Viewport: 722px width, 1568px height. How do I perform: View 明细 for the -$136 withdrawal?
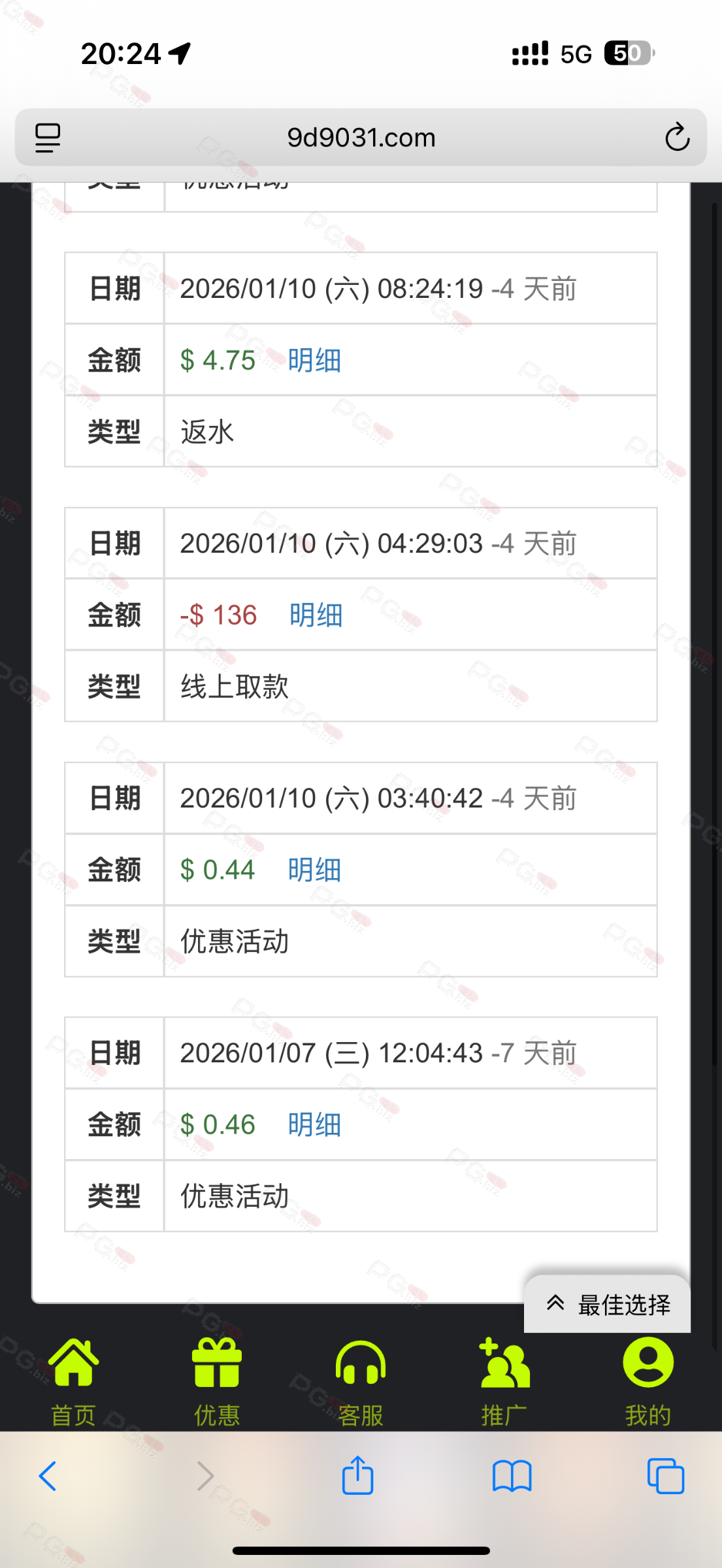(x=316, y=615)
